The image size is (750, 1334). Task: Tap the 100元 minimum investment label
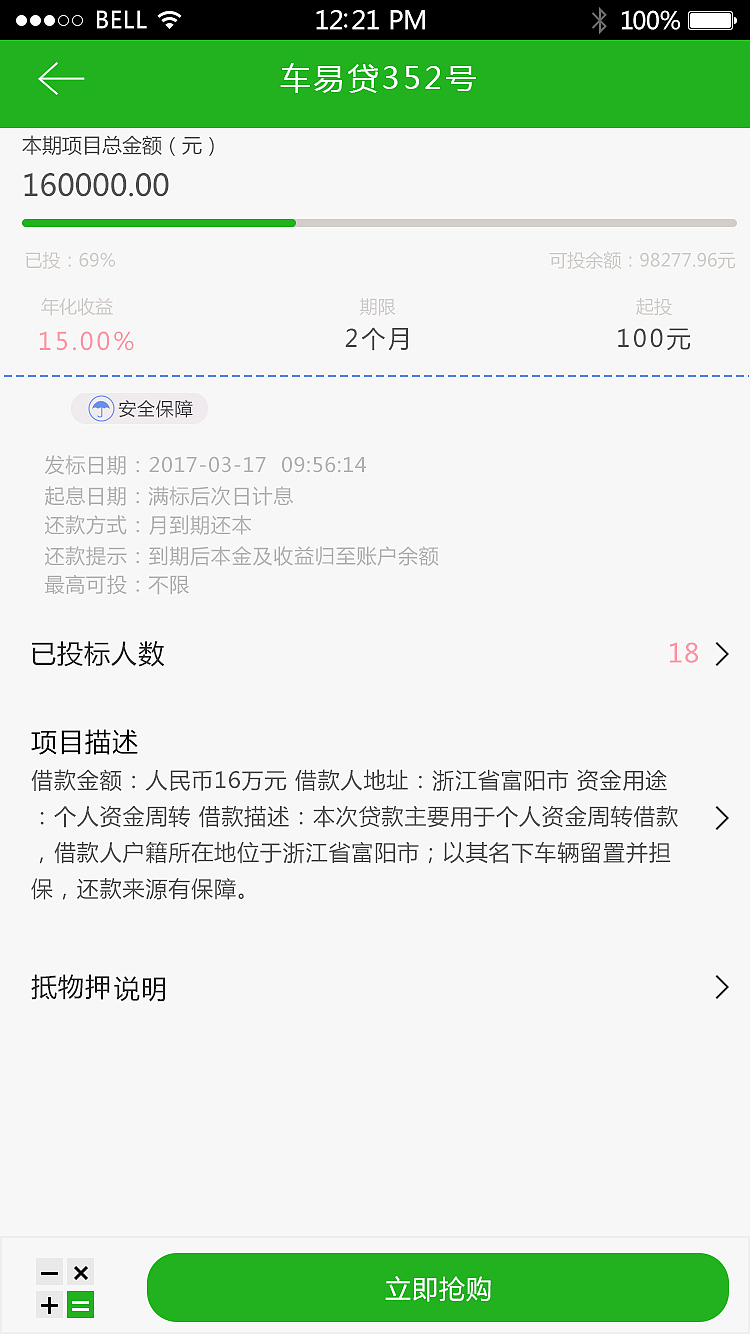click(x=653, y=338)
